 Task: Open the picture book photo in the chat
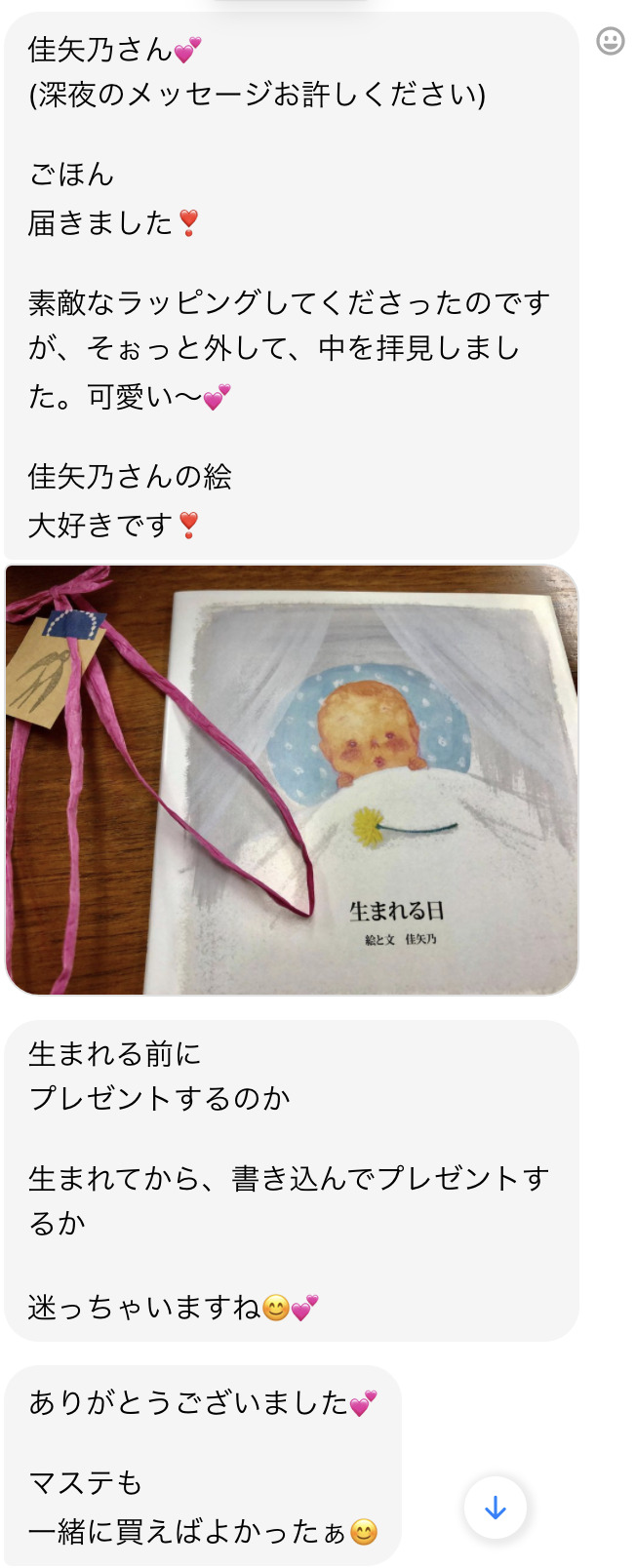[x=292, y=779]
